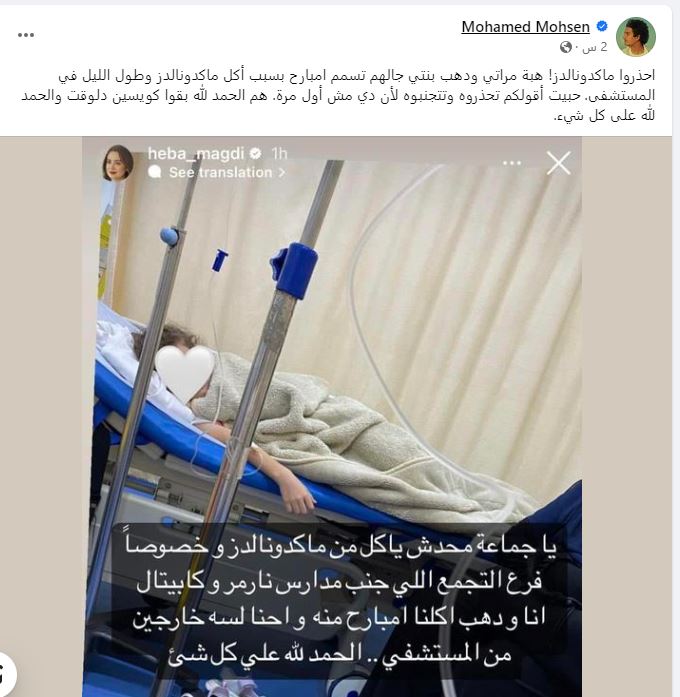The image size is (680, 697).
Task: Open Mohamed Mohsen's profile name link
Action: pyautogui.click(x=525, y=27)
